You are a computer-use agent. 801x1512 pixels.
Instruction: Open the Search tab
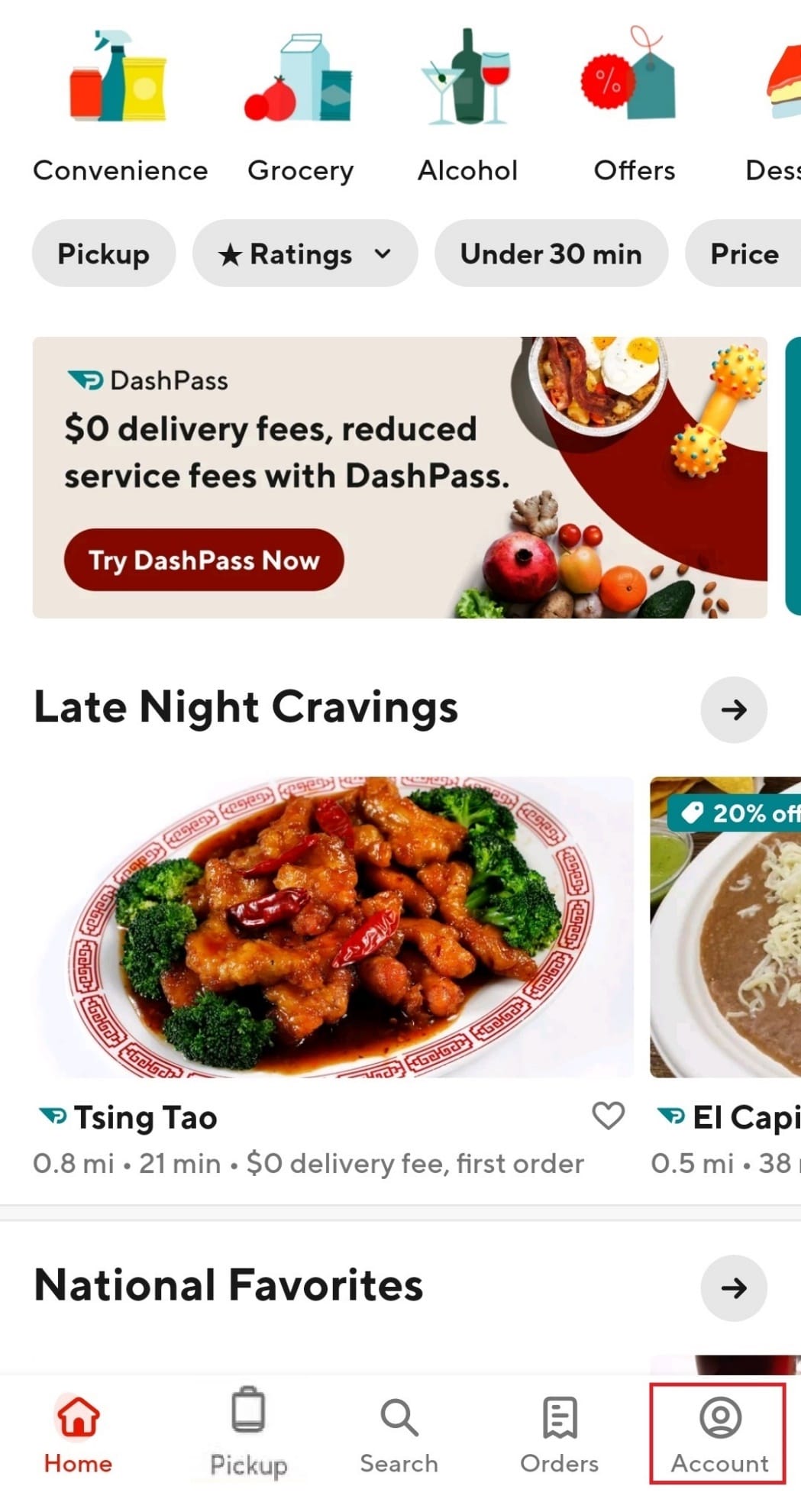[399, 1435]
